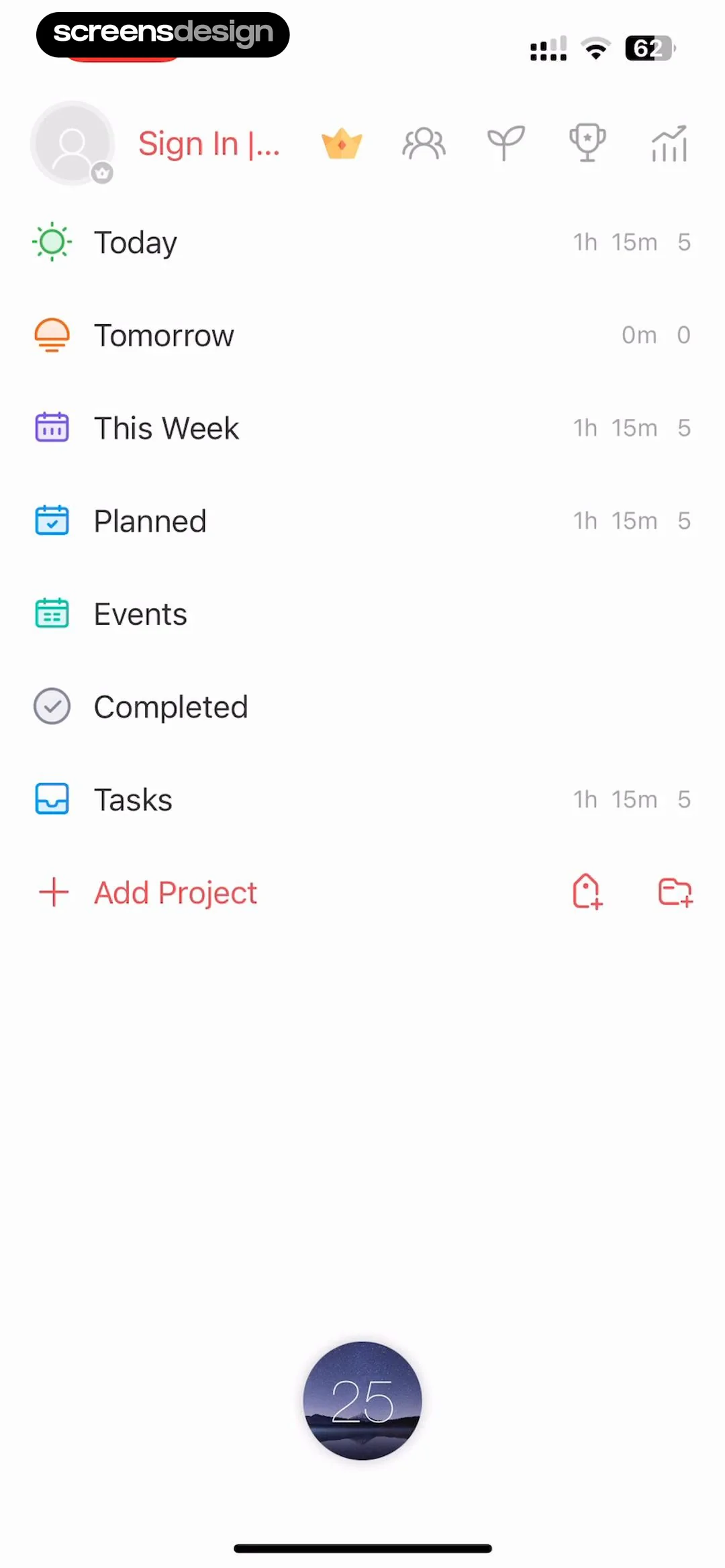Tap the green sun icon beside Today
The height and width of the screenshot is (1568, 725).
52,242
